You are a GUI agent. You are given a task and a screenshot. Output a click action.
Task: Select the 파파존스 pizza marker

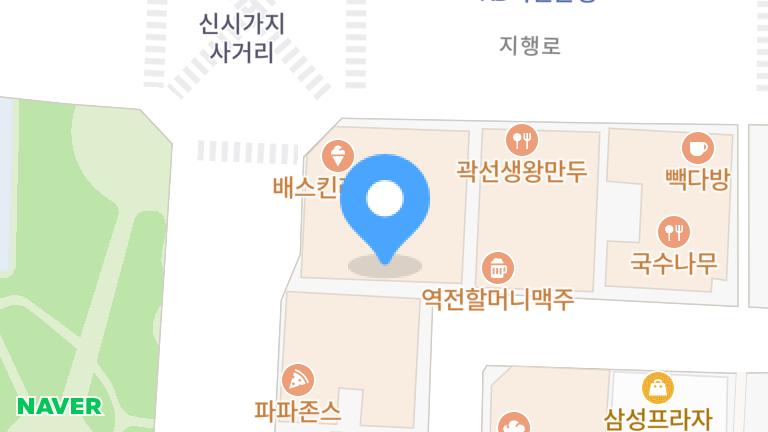pos(298,380)
